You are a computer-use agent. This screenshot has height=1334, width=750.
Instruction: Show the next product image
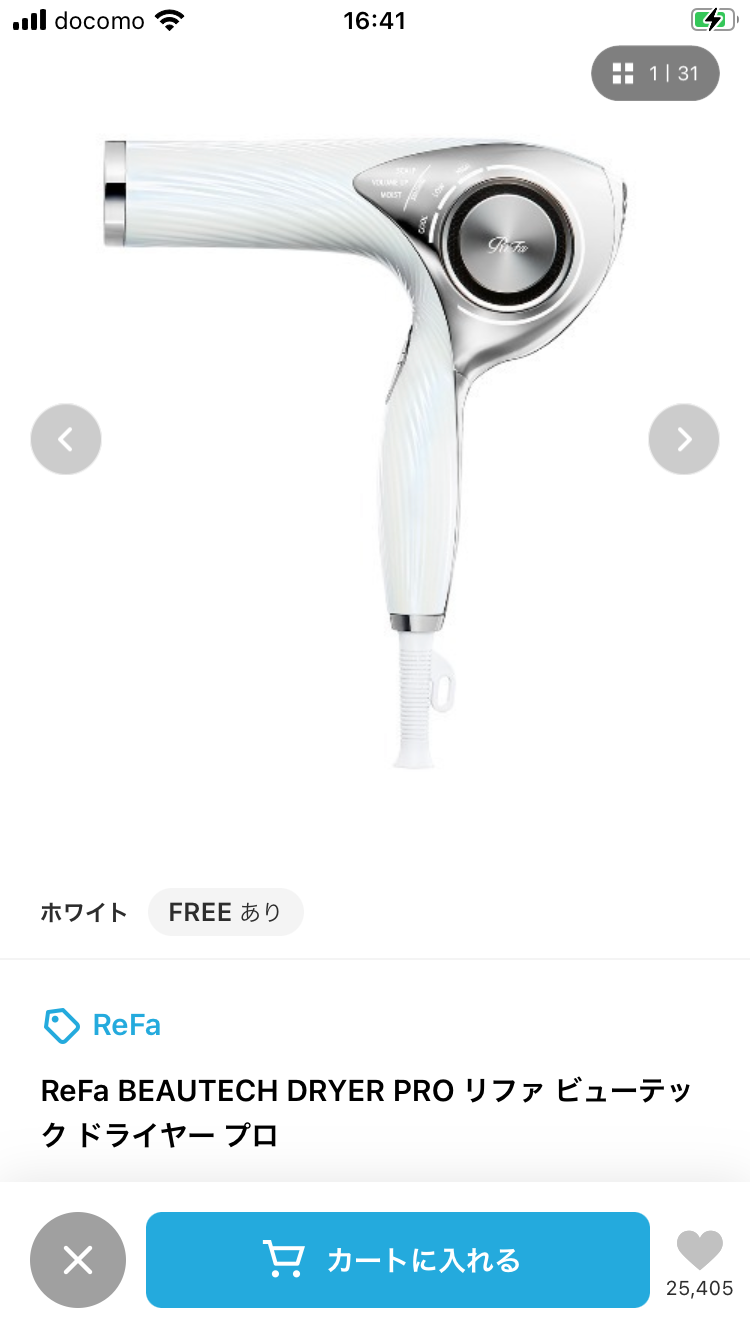(x=684, y=439)
